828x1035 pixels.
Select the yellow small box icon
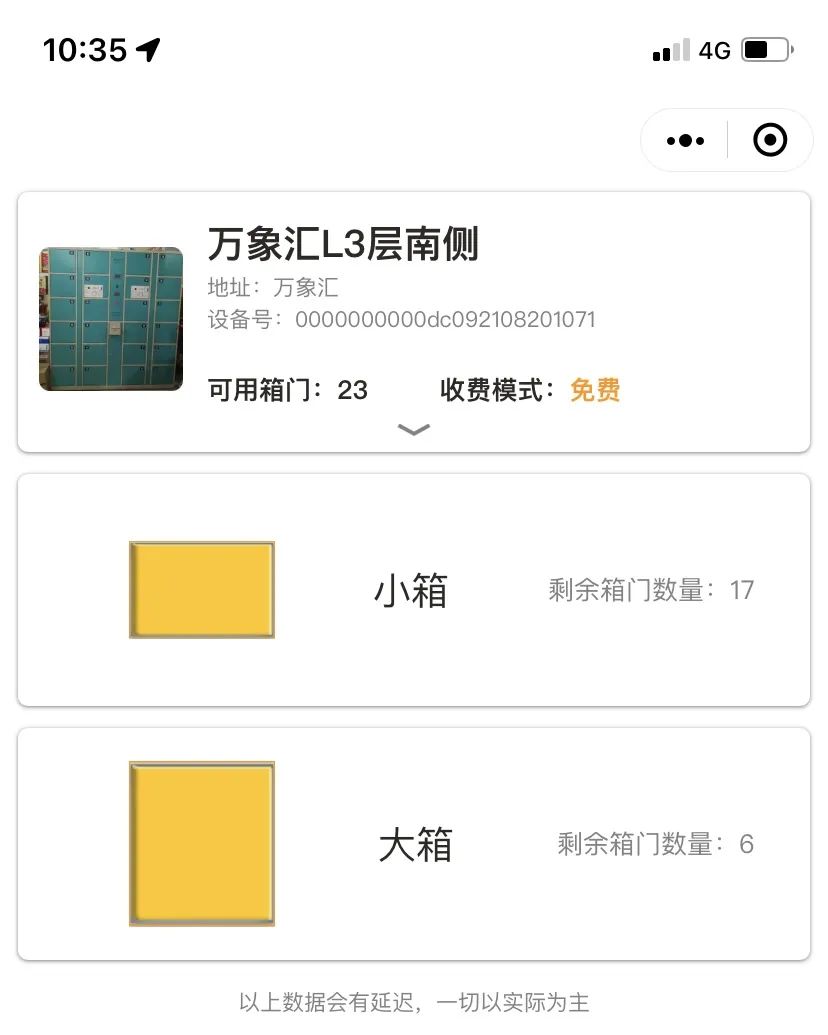tap(200, 589)
